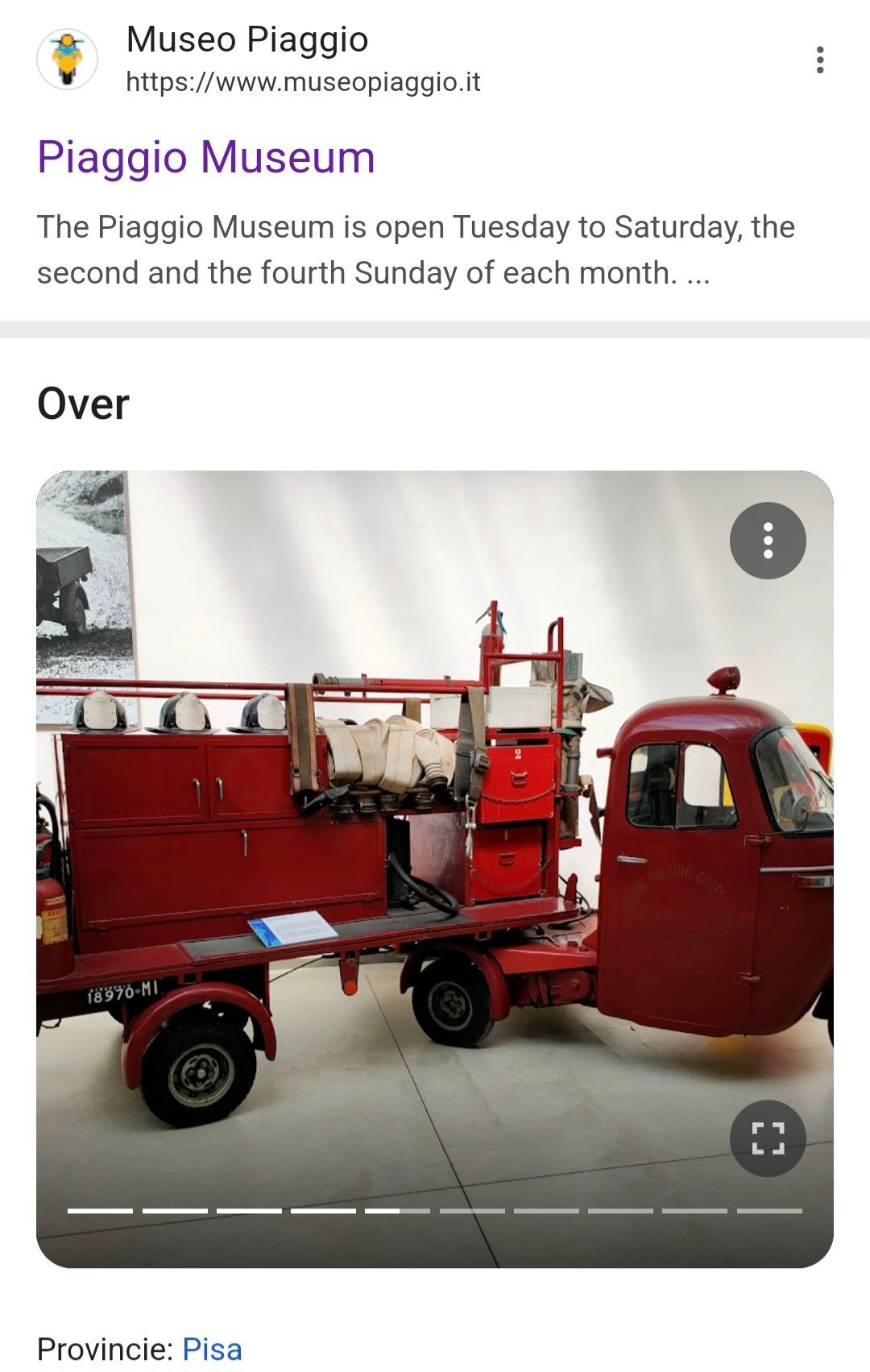Viewport: 870px width, 1372px height.
Task: Tap the museopiaggio.it site address
Action: pos(303,82)
